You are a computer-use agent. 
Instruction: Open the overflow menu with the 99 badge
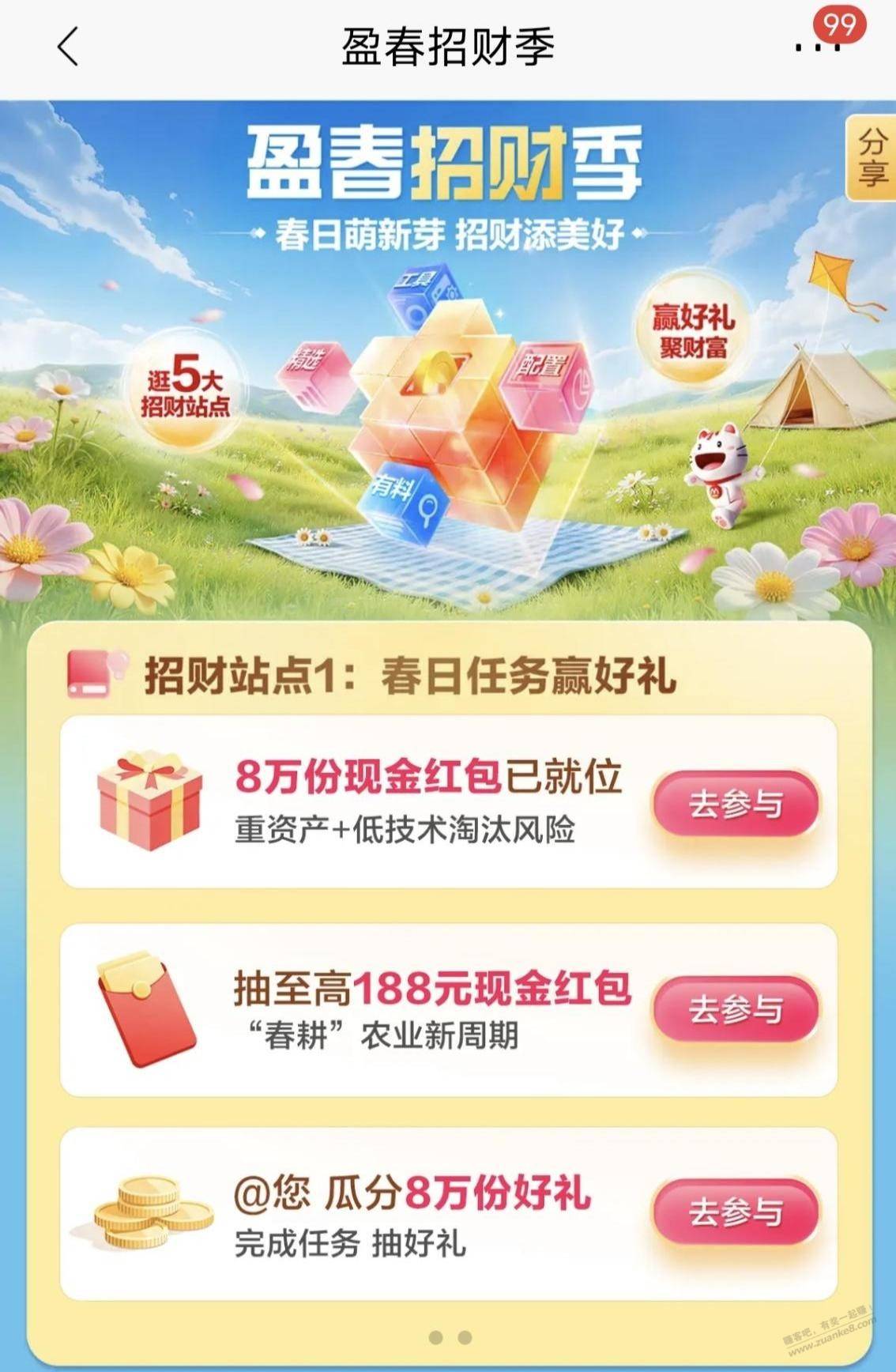[x=818, y=46]
